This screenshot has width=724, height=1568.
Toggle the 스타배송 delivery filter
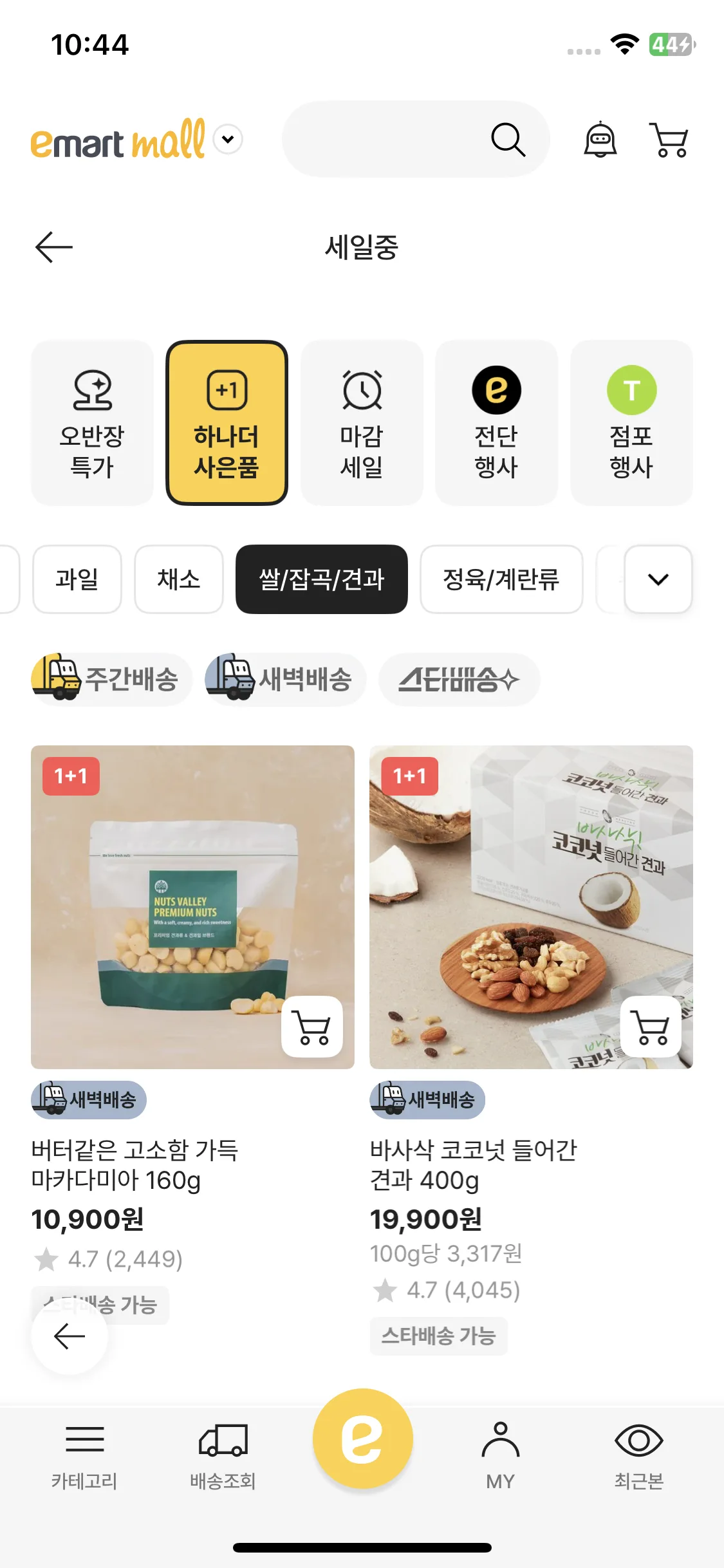tap(458, 679)
